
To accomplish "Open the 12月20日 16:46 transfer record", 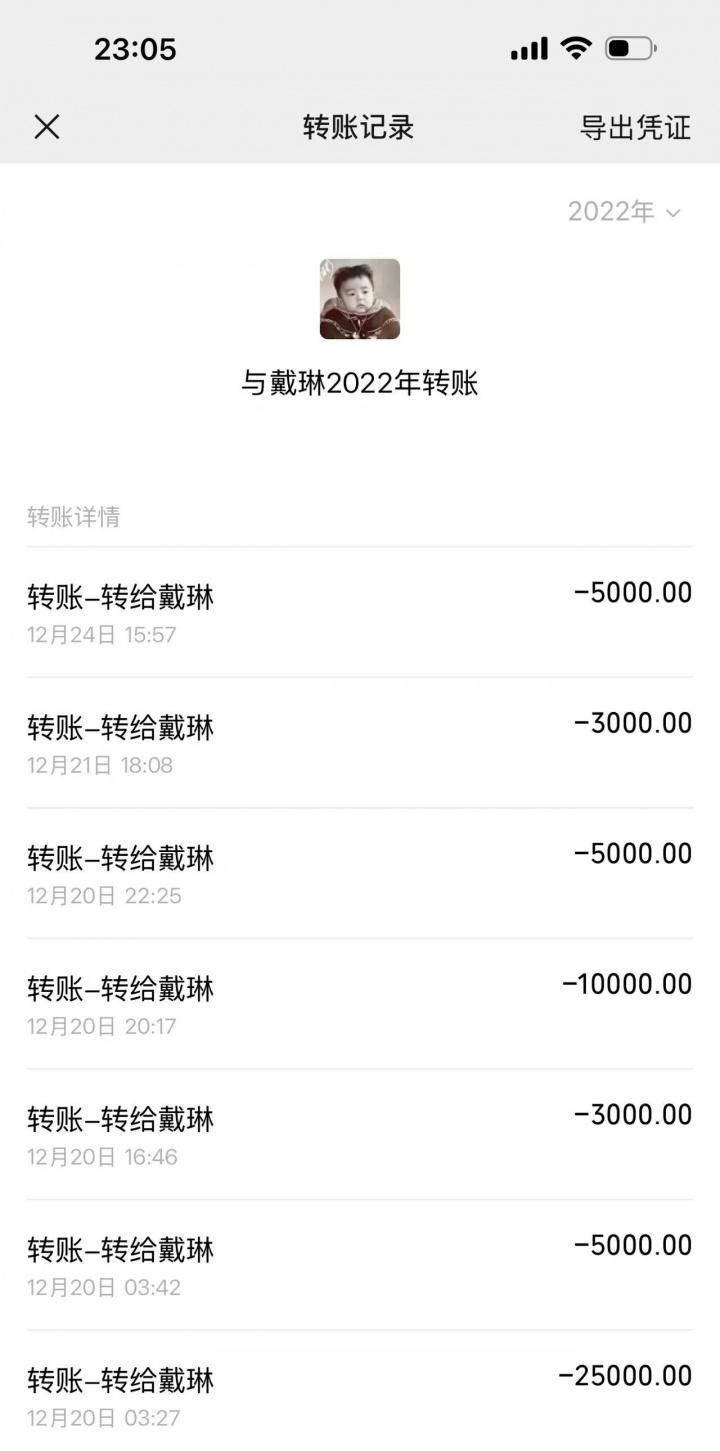I will click(x=359, y=1135).
